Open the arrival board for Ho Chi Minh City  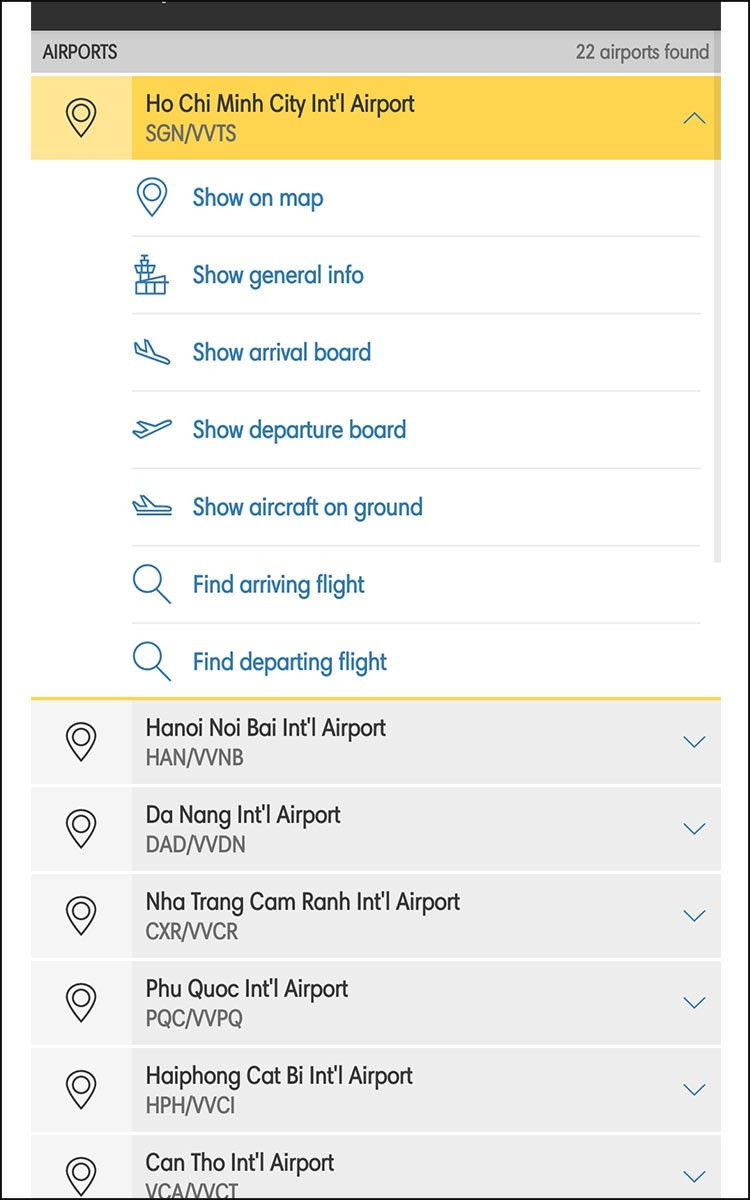pos(281,352)
